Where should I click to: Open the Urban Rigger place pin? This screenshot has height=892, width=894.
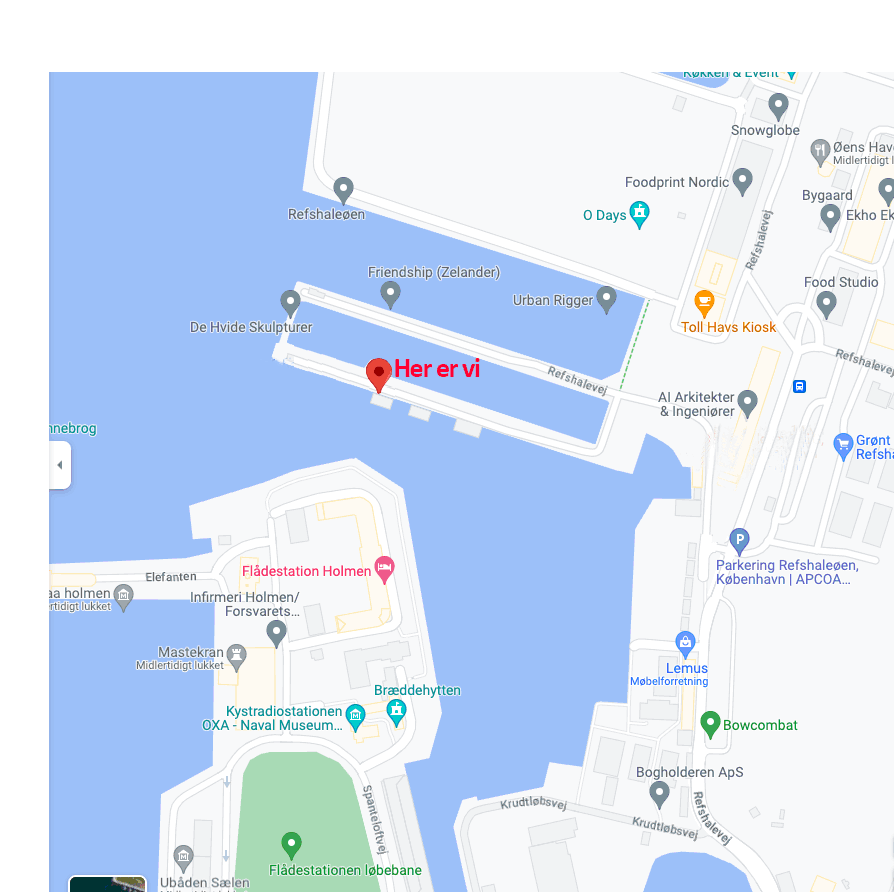[x=607, y=298]
